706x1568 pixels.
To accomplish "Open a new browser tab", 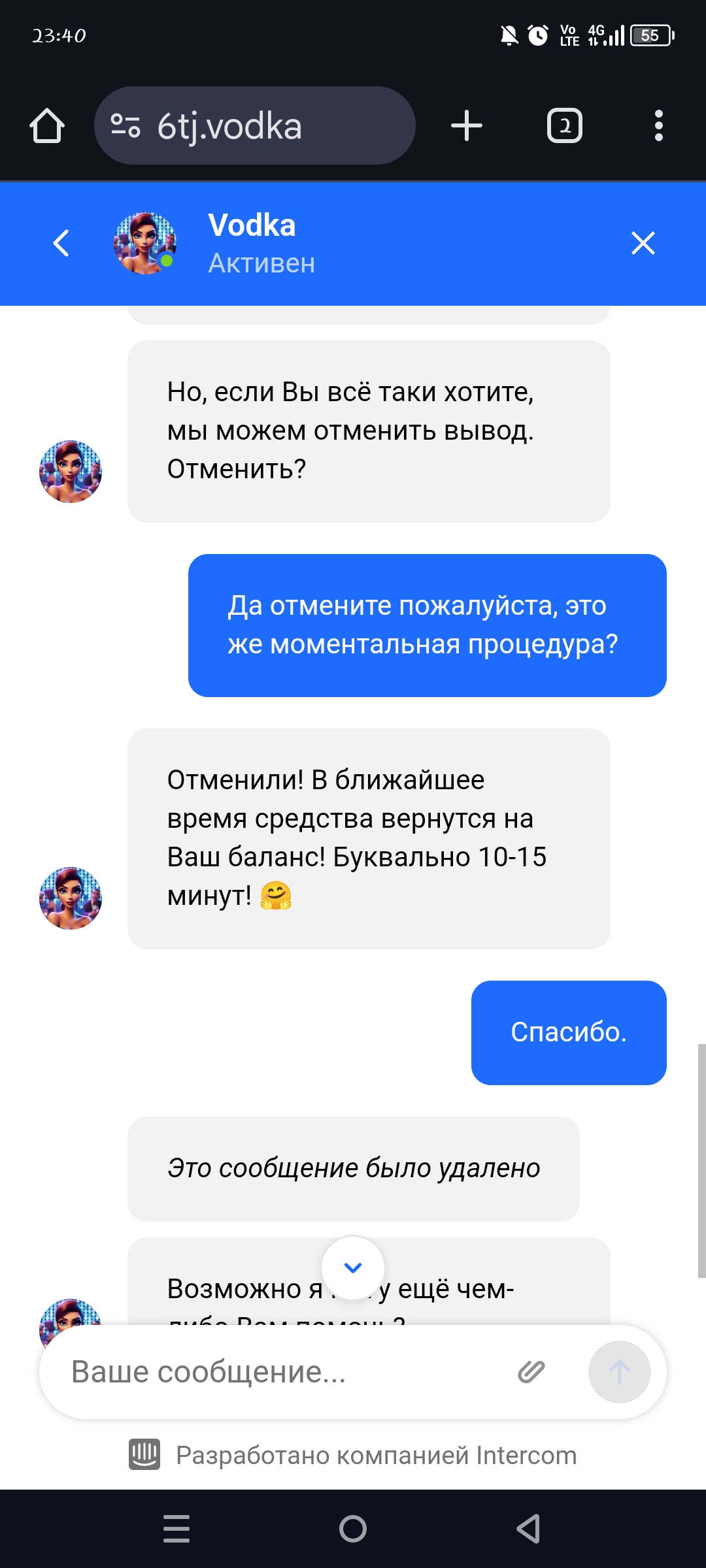I will click(467, 125).
